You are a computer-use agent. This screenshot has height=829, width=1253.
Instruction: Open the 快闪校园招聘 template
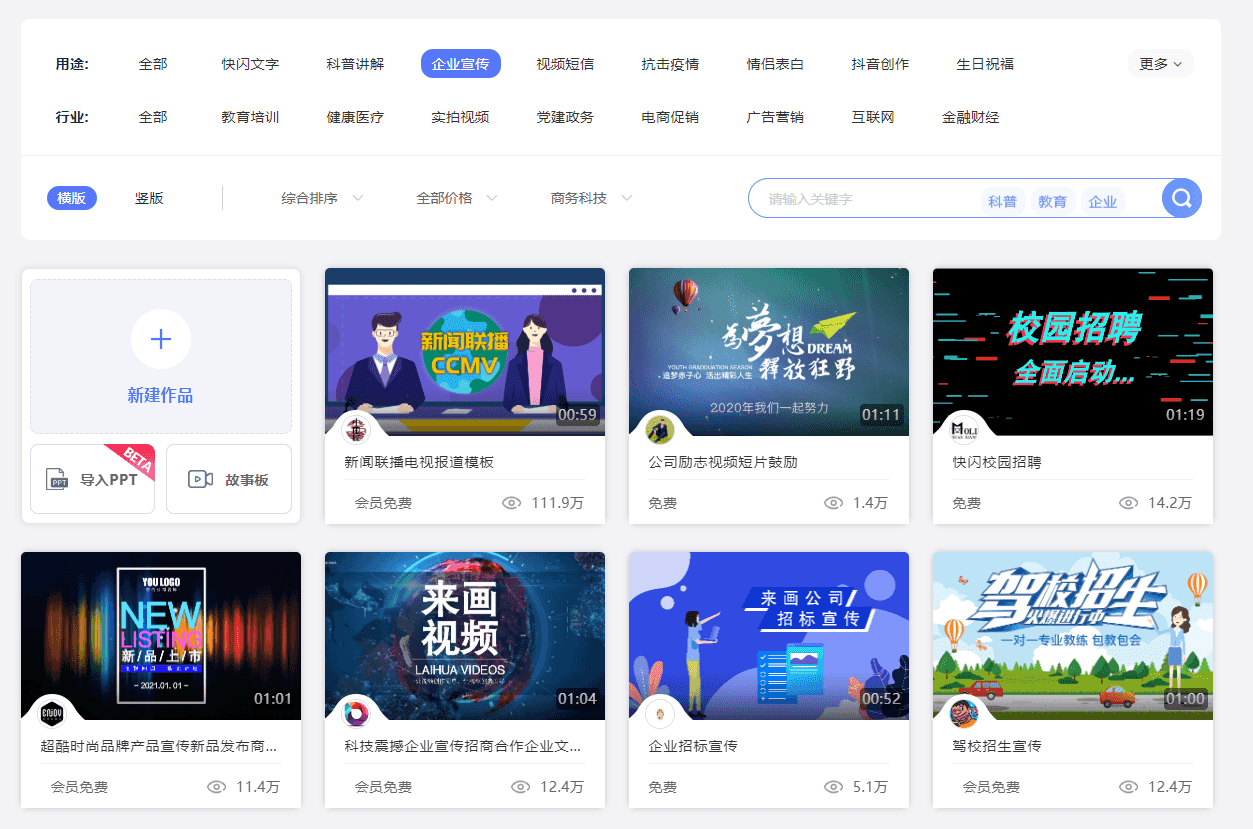(1072, 352)
